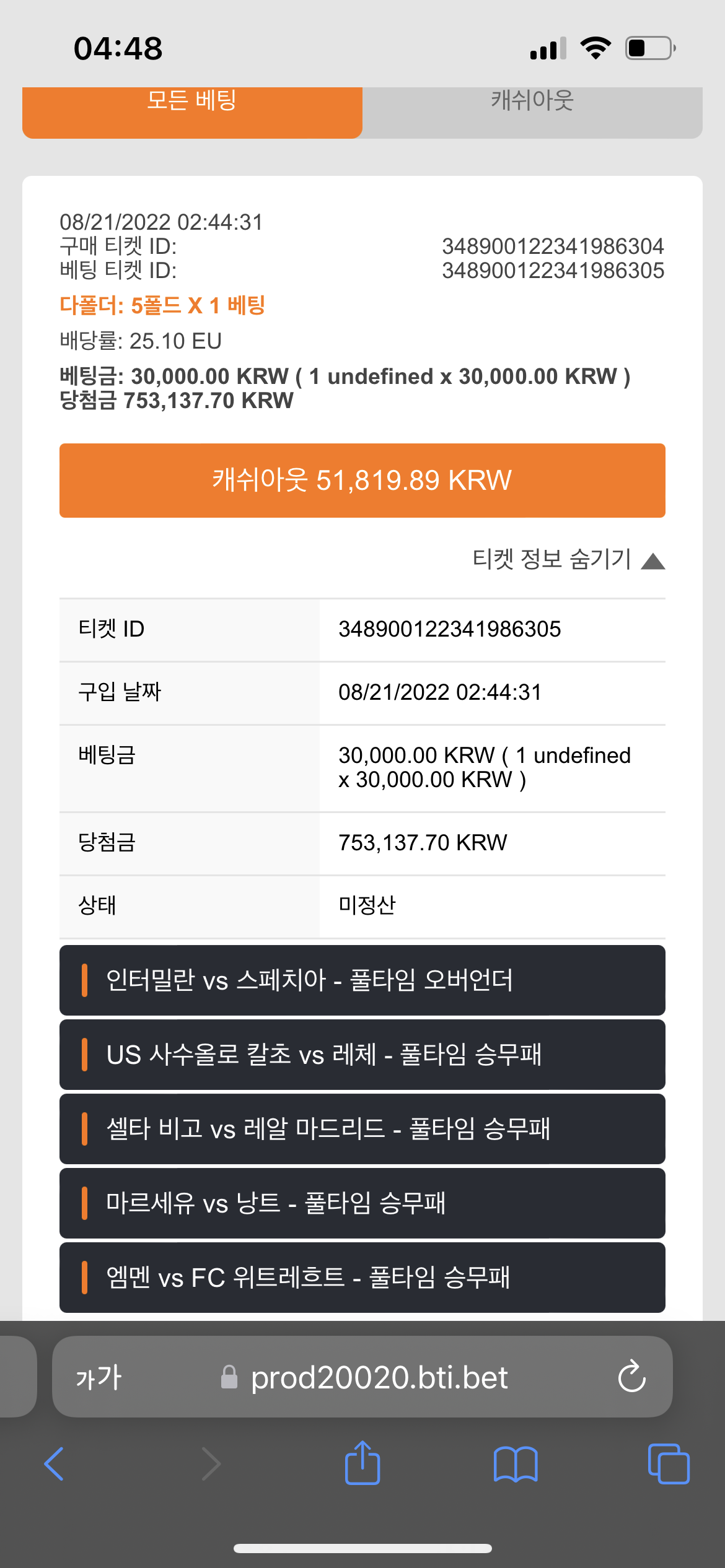
Task: Go back to the previous page
Action: [54, 1464]
